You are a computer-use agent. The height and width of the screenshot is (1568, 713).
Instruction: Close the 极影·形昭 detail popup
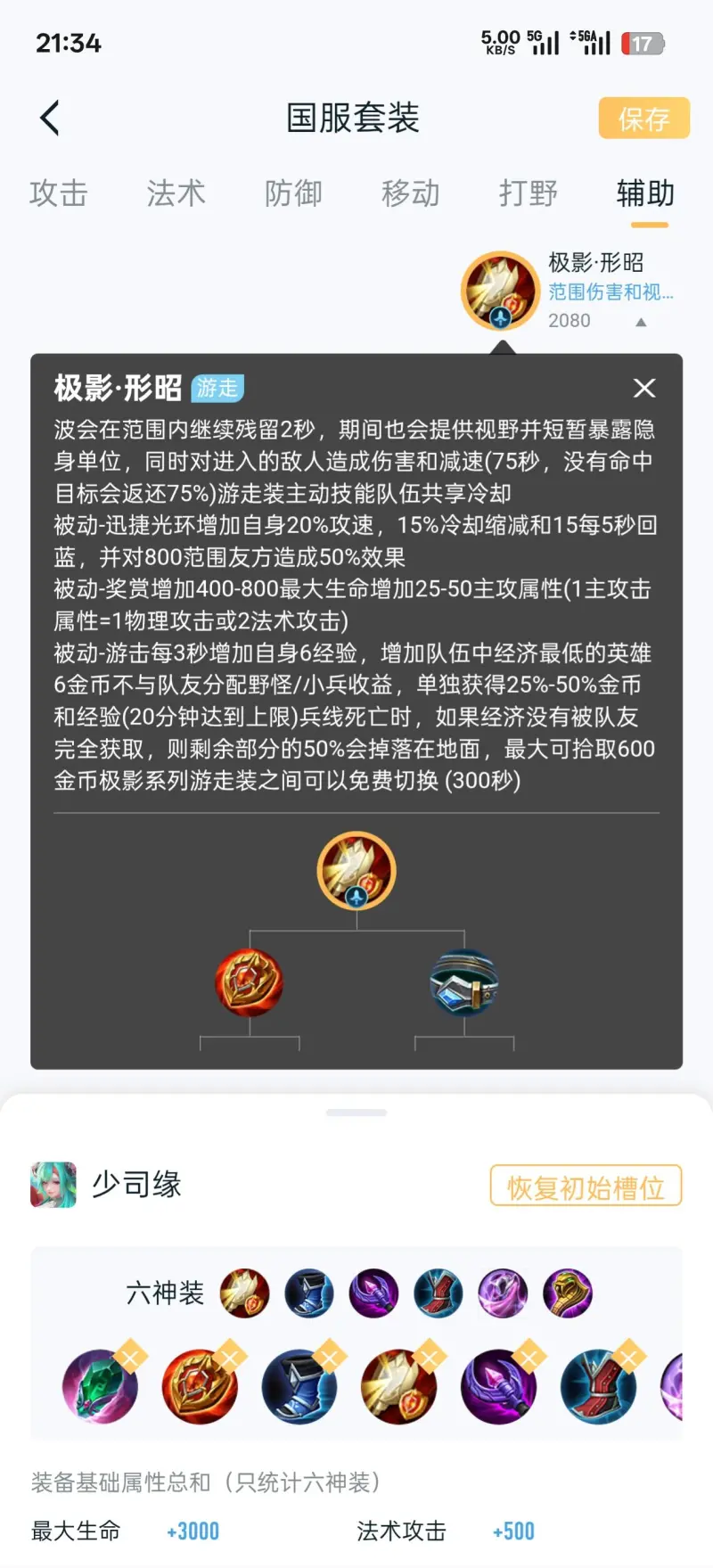(x=643, y=388)
